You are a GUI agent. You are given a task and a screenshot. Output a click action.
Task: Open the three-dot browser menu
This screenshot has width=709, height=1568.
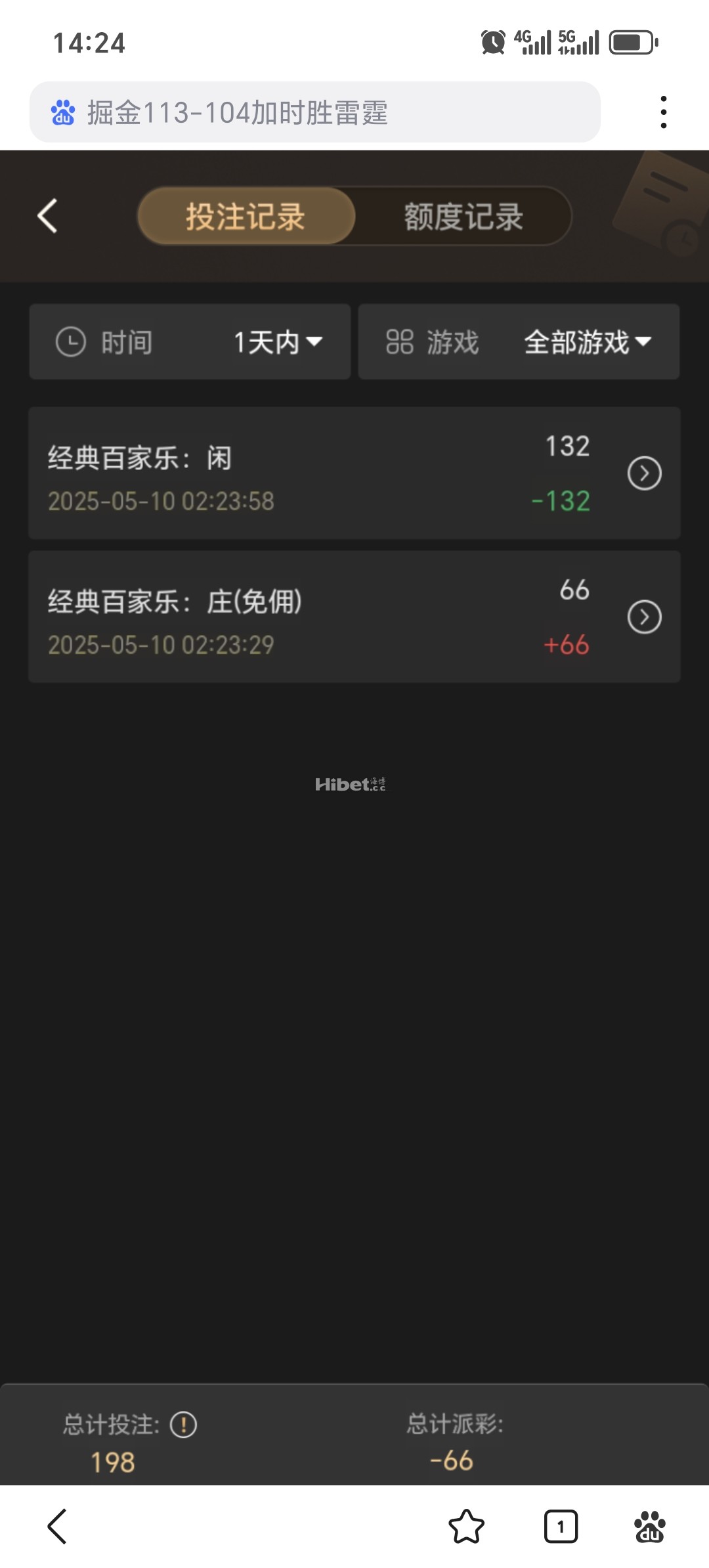point(664,110)
